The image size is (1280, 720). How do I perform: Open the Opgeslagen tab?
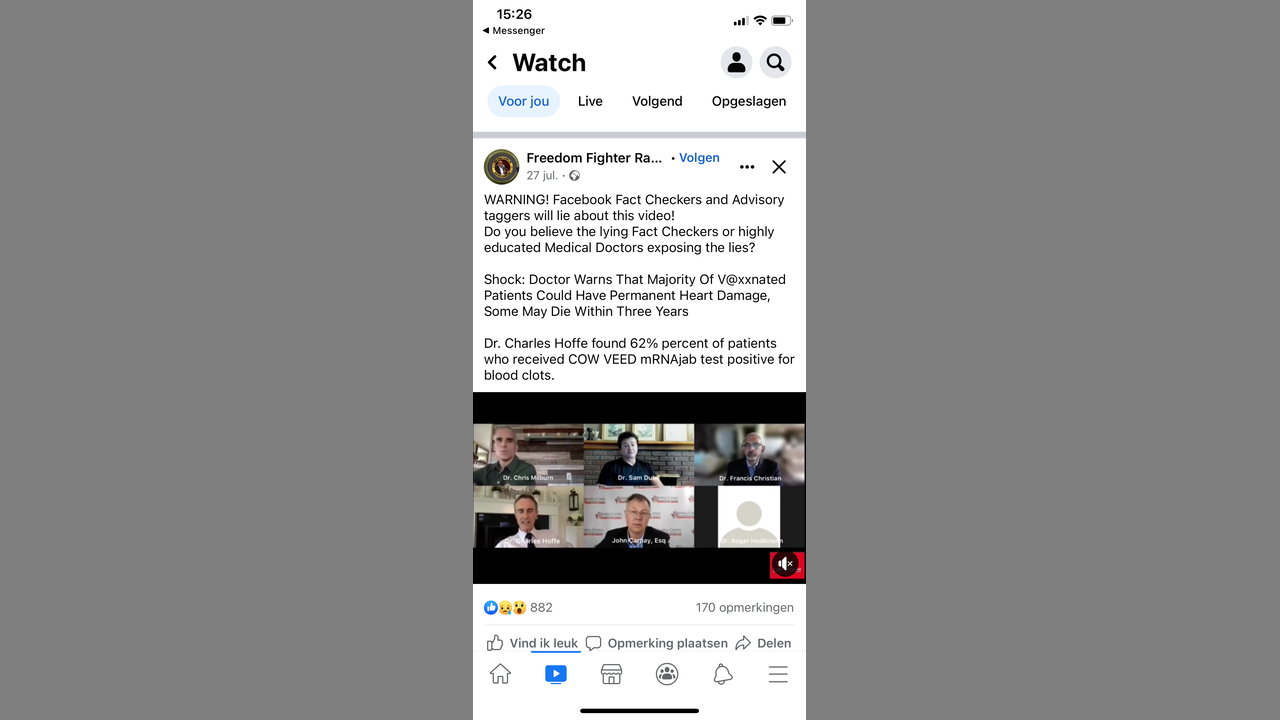[x=748, y=101]
